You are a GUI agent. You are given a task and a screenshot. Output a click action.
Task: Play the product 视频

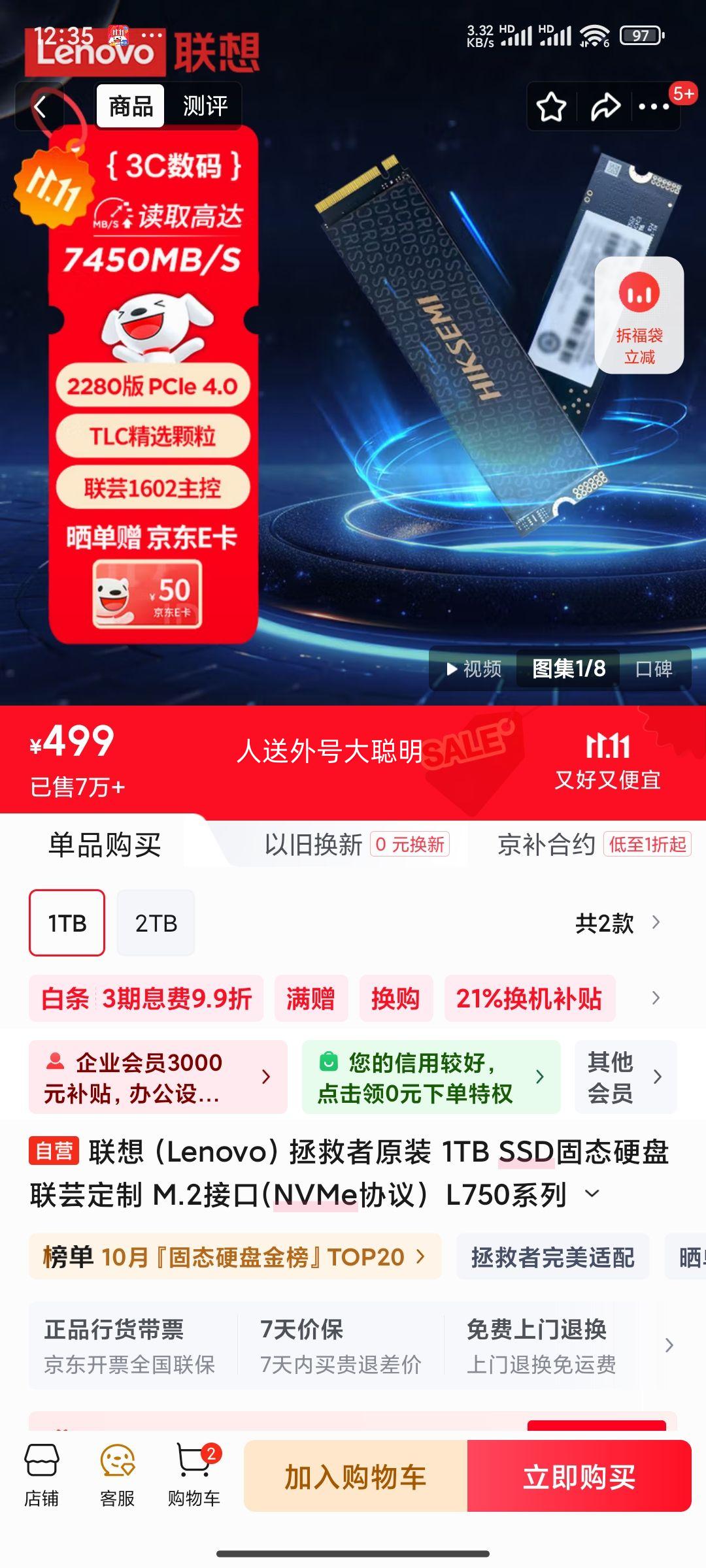(x=474, y=668)
